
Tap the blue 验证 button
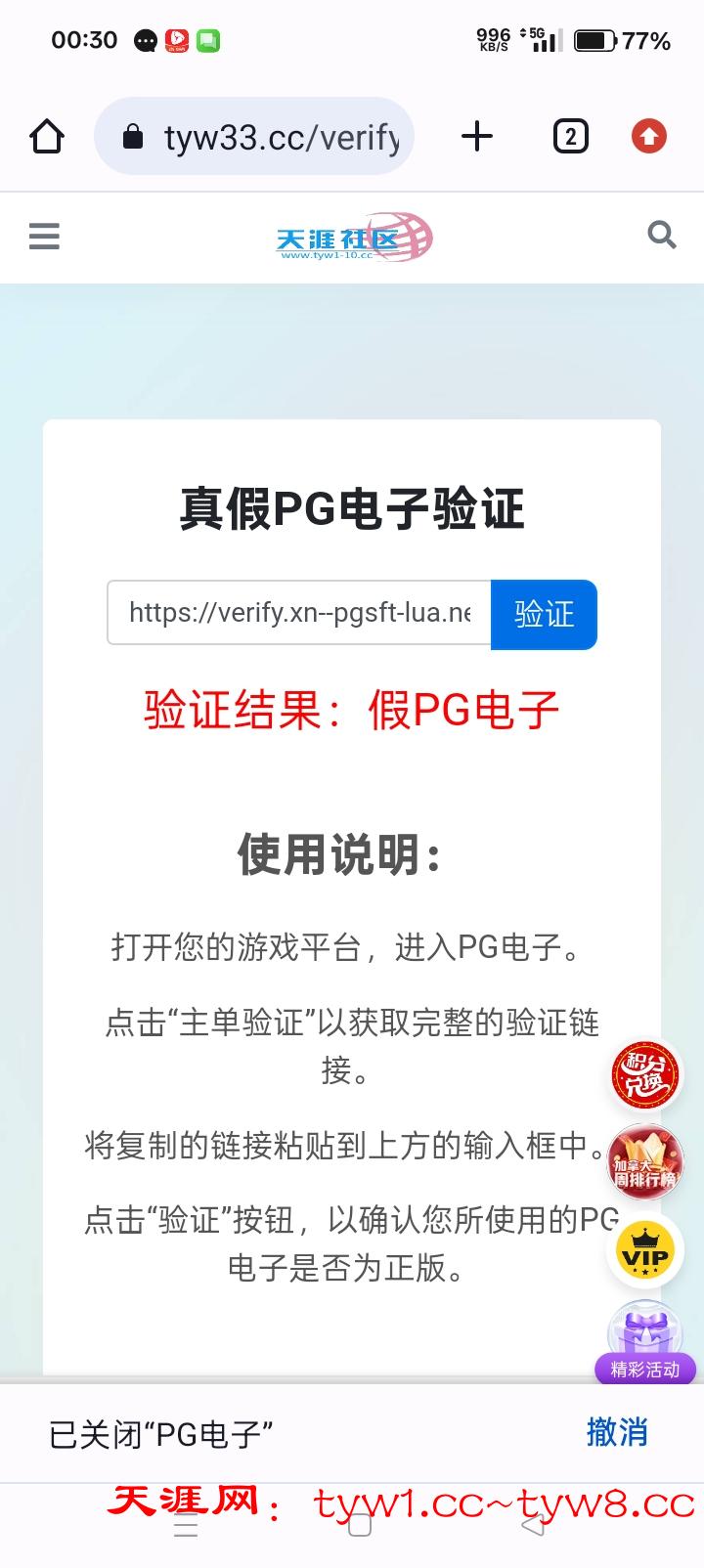click(x=544, y=614)
